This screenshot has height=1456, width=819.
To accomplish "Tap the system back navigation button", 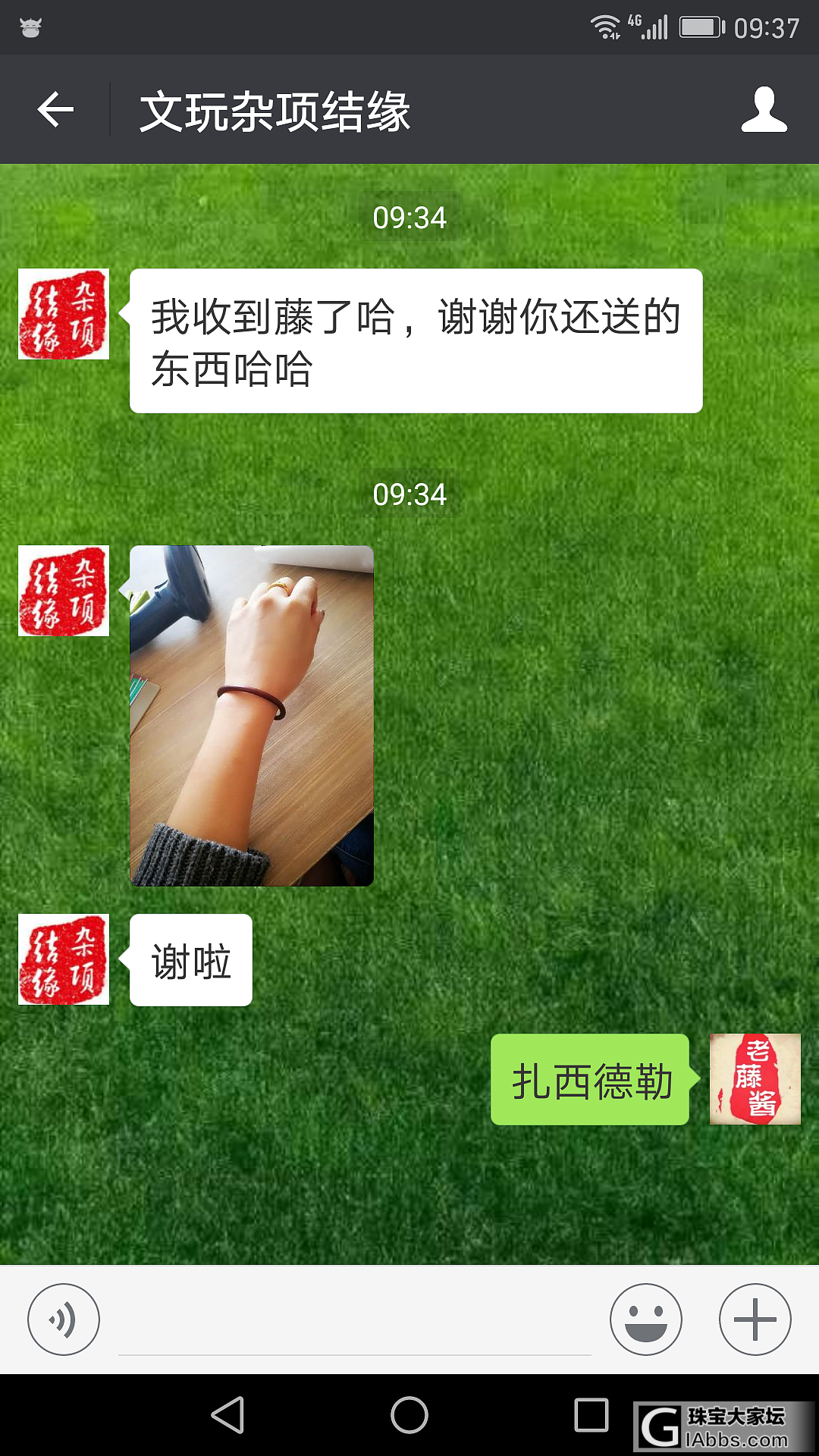I will [227, 1415].
